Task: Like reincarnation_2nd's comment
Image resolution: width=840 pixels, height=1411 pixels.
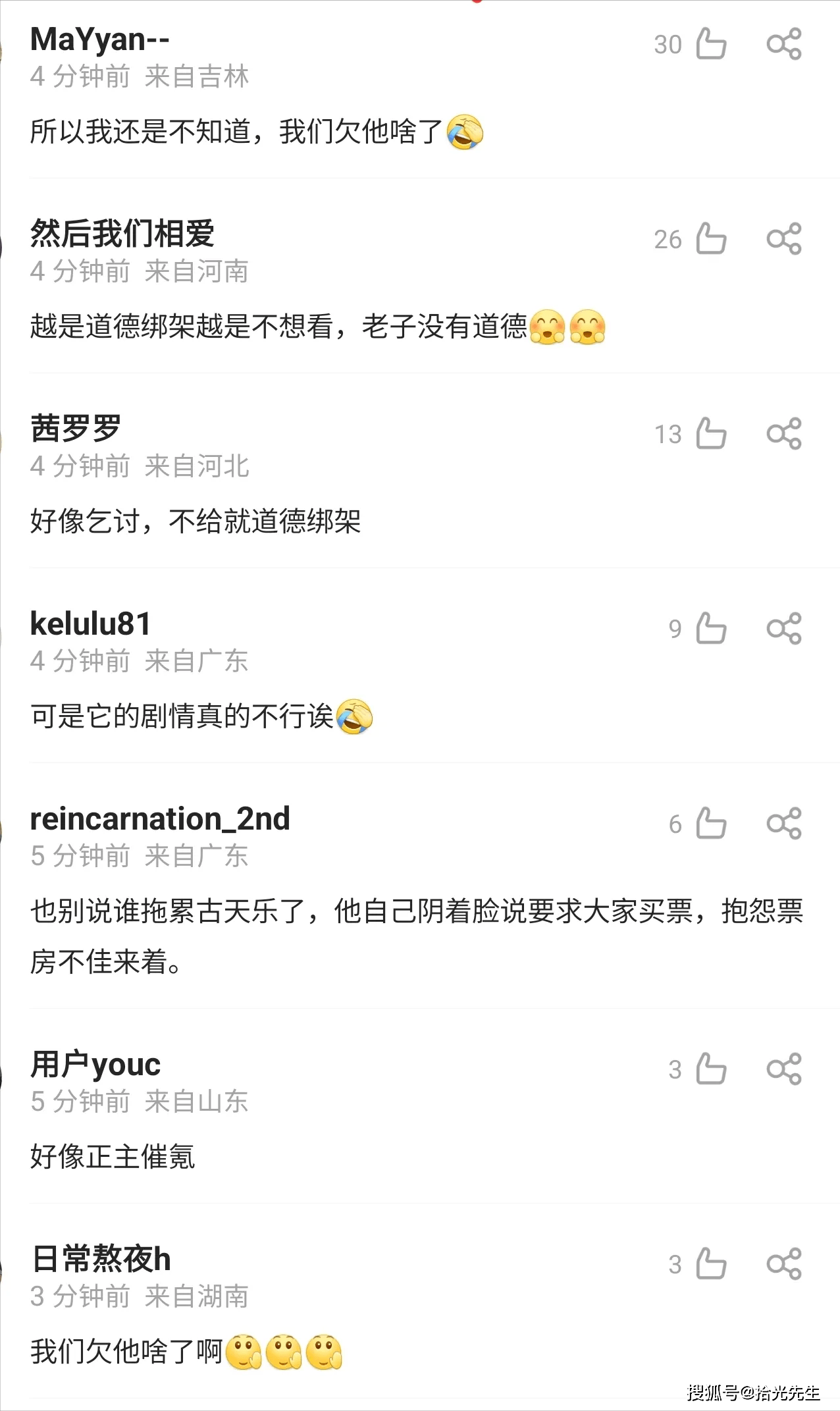Action: [711, 823]
